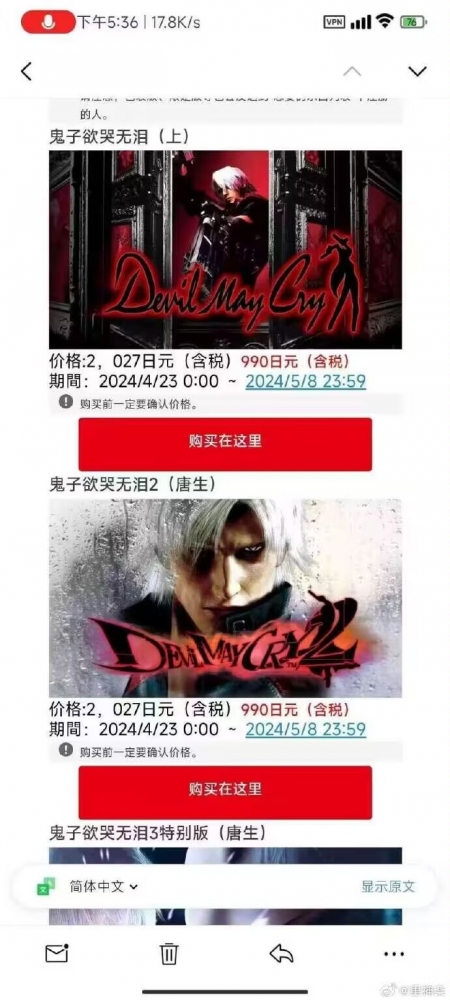Open the 2024/5/8 23:59 date link under Devil May Cry 2

coord(306,729)
